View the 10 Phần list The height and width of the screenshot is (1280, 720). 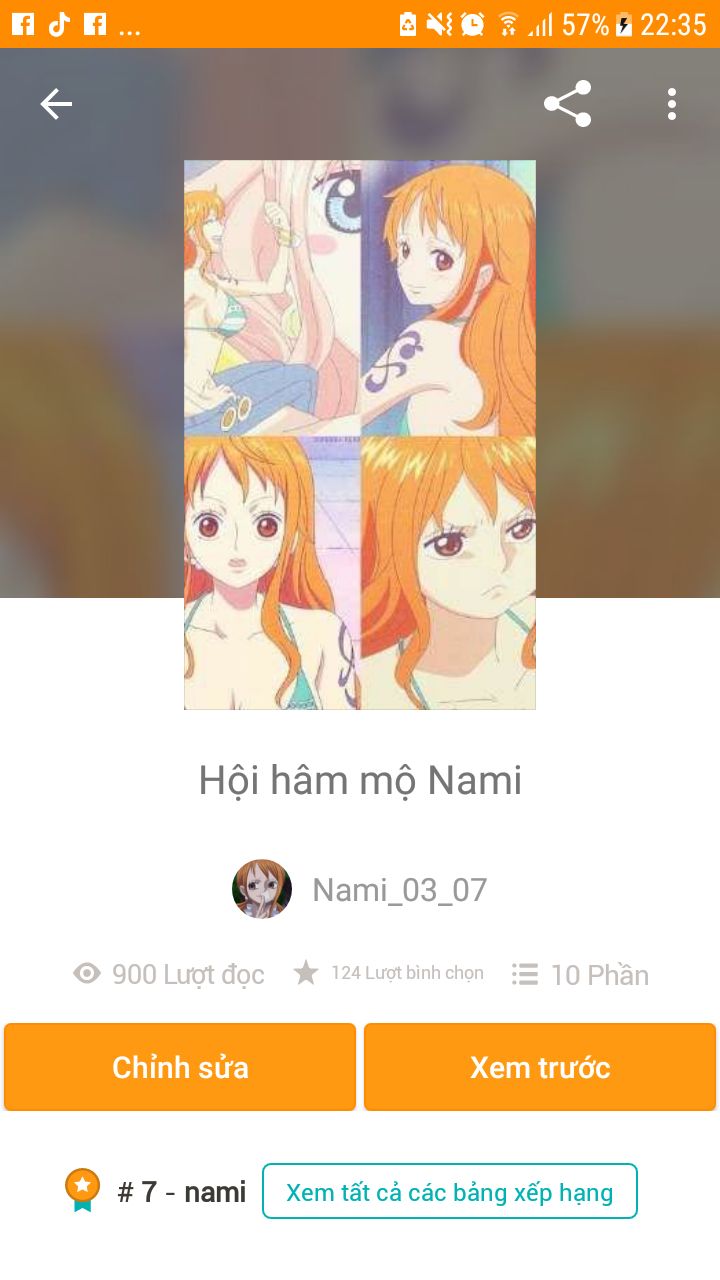click(x=580, y=975)
